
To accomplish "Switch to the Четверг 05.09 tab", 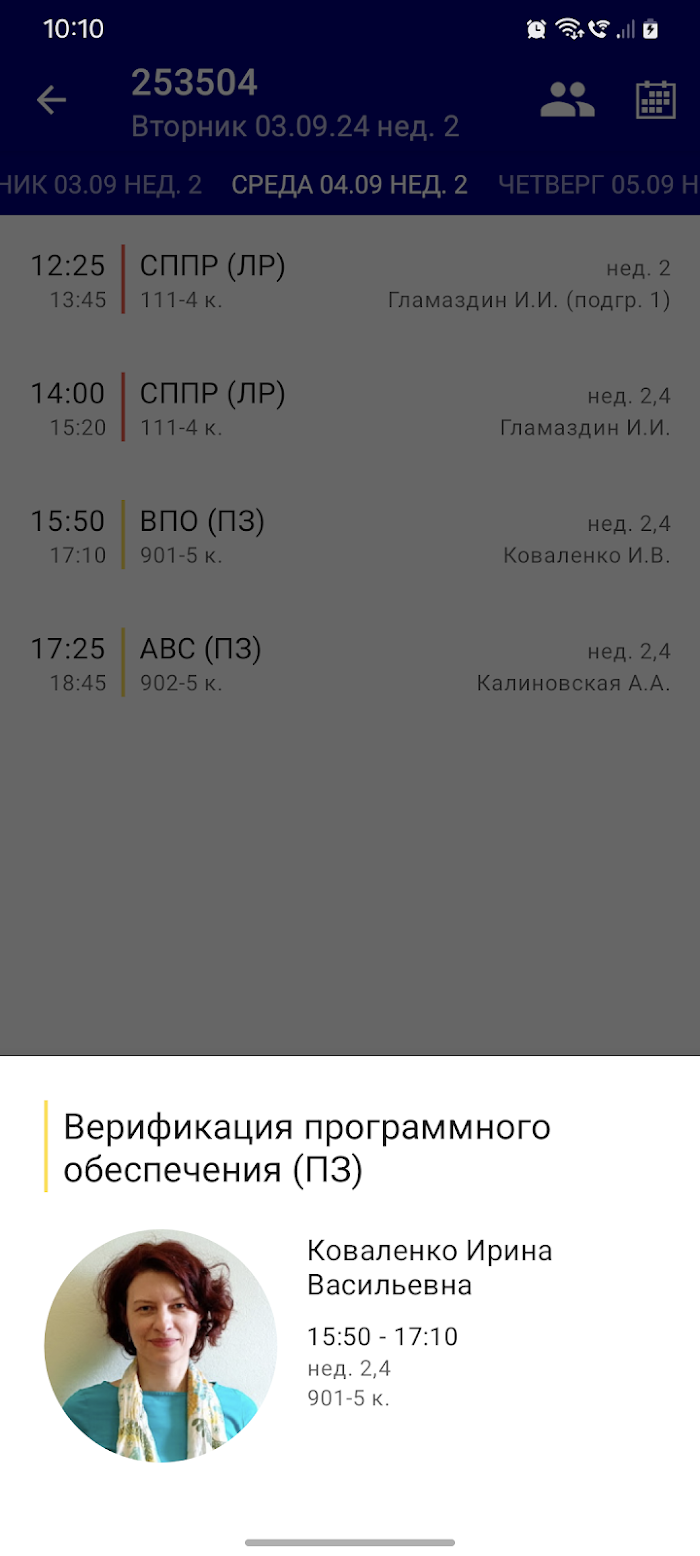I will [598, 185].
